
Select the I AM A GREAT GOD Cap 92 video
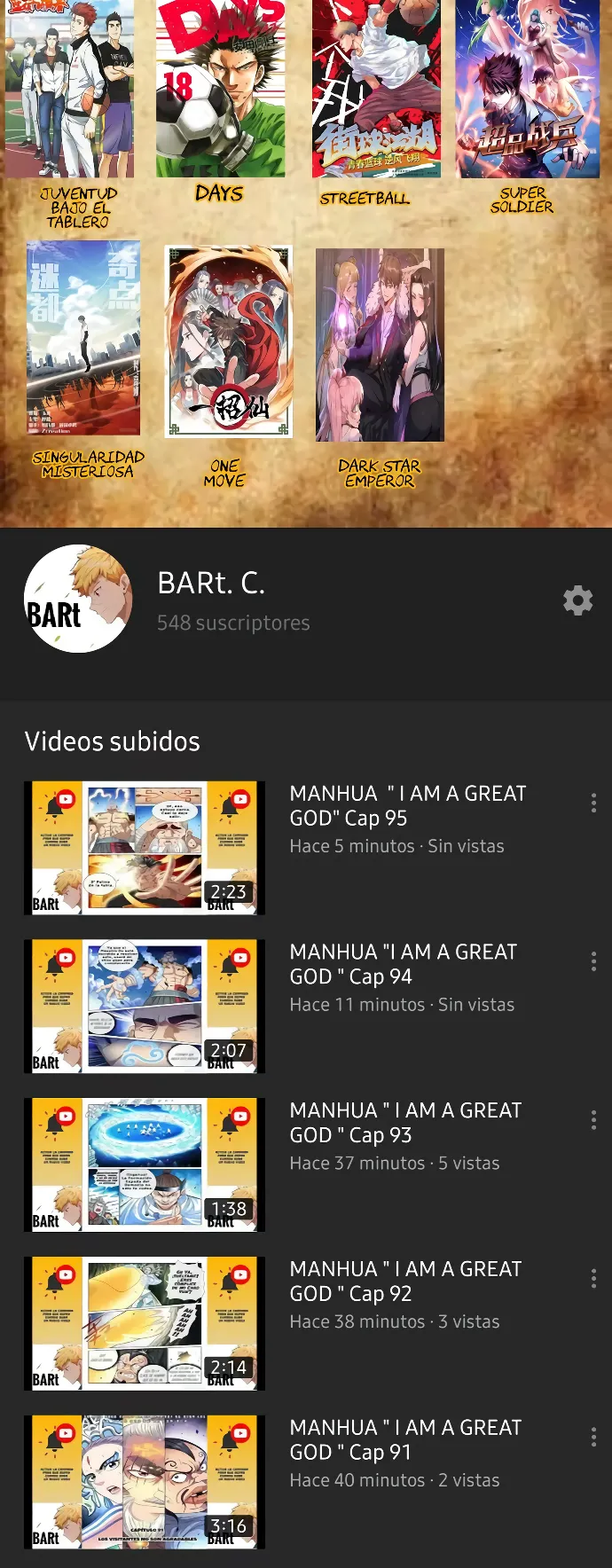click(x=145, y=1322)
